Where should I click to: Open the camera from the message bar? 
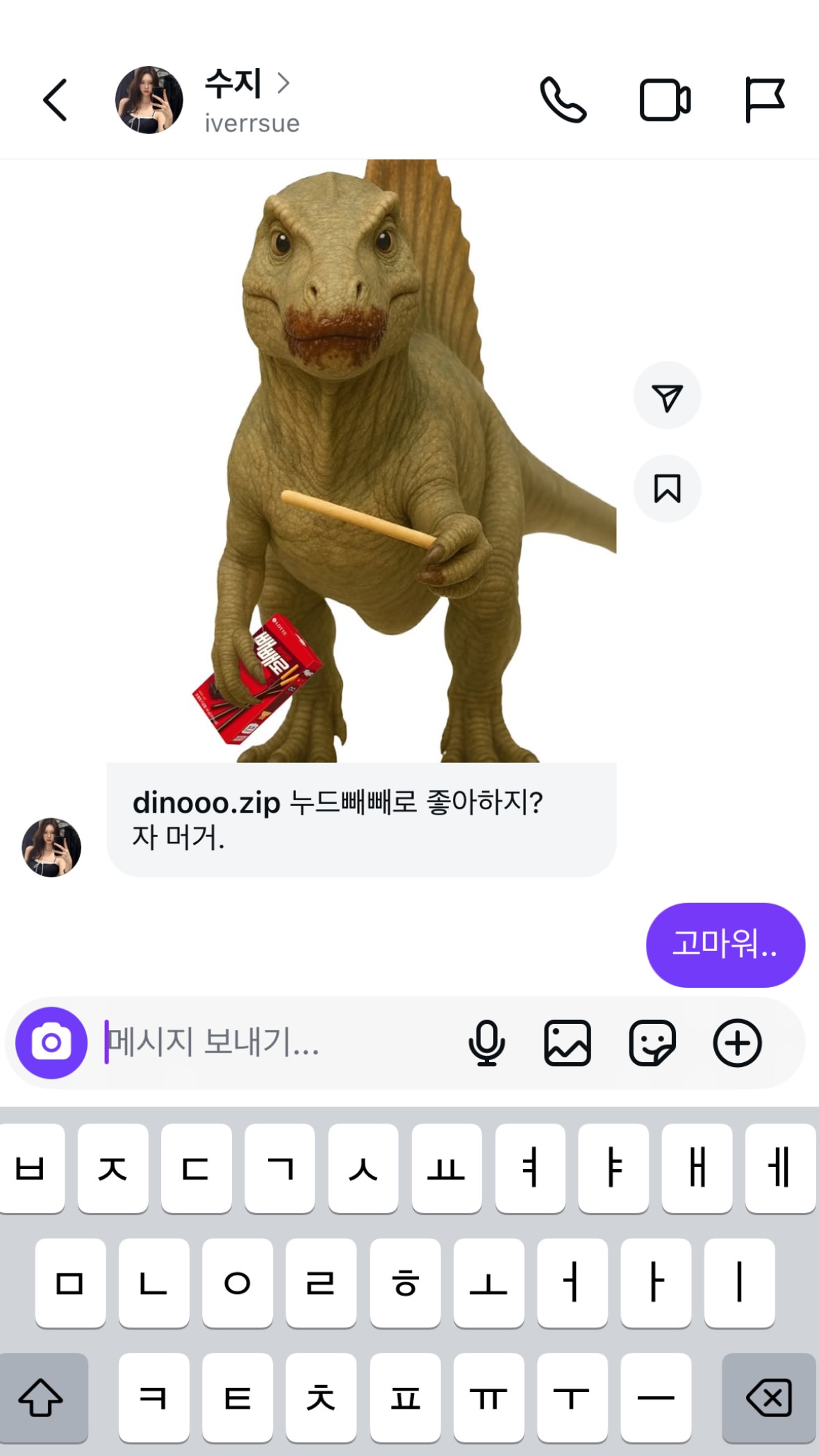pyautogui.click(x=51, y=1042)
